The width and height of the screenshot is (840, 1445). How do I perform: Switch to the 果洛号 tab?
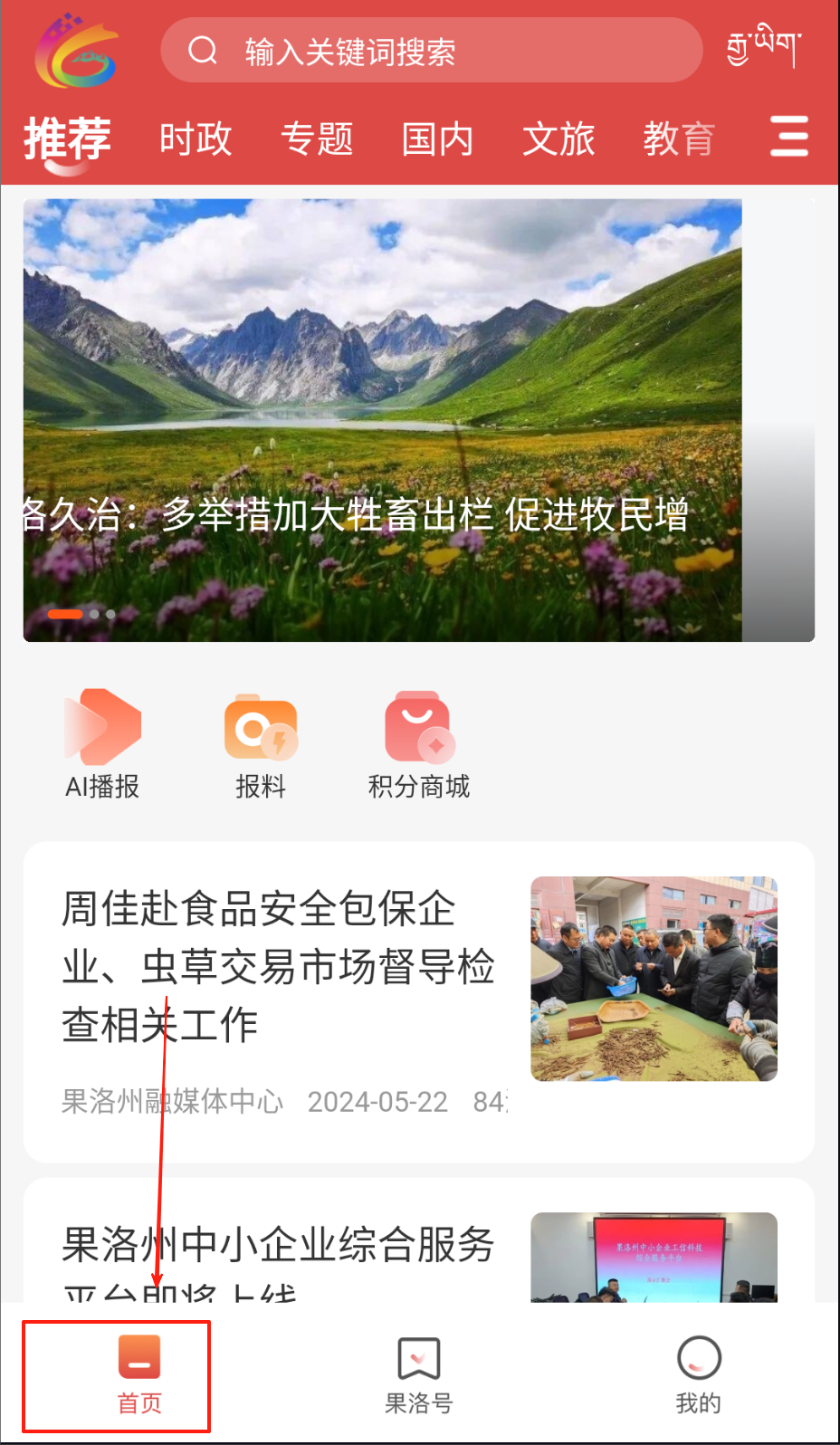click(x=419, y=1374)
